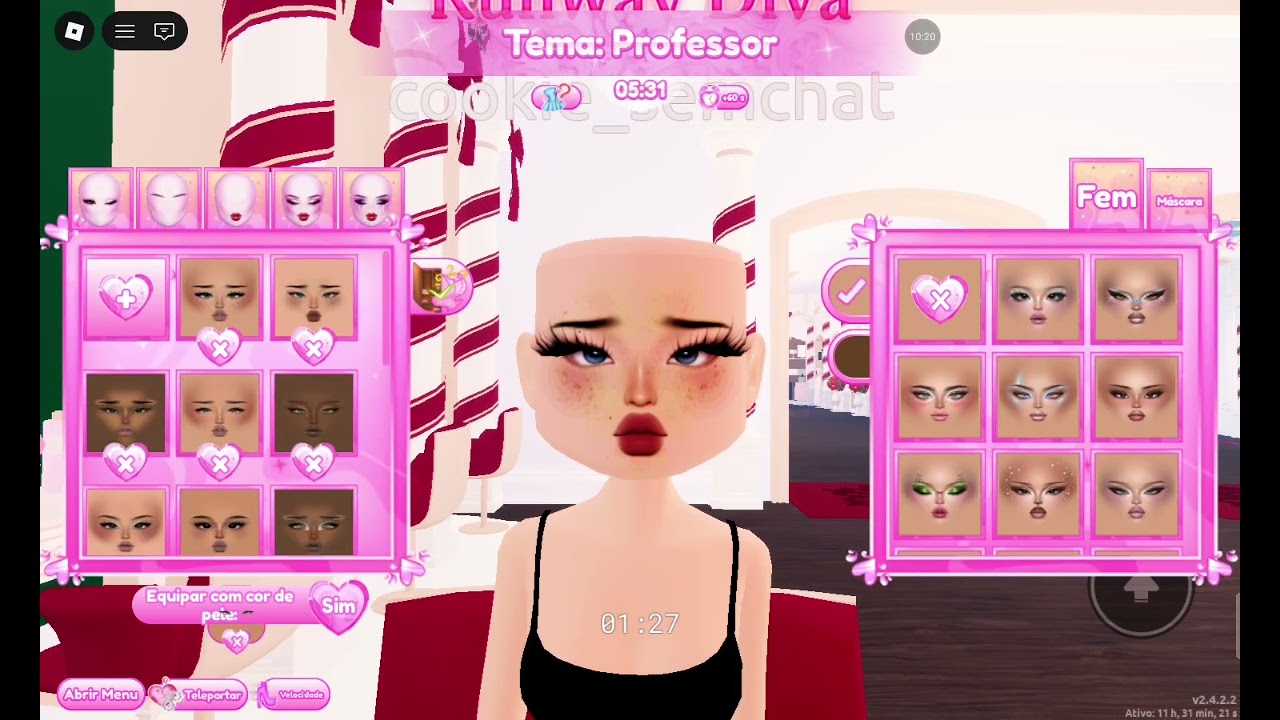Tap the theme help icon by timer
The height and width of the screenshot is (720, 1280).
pos(557,97)
